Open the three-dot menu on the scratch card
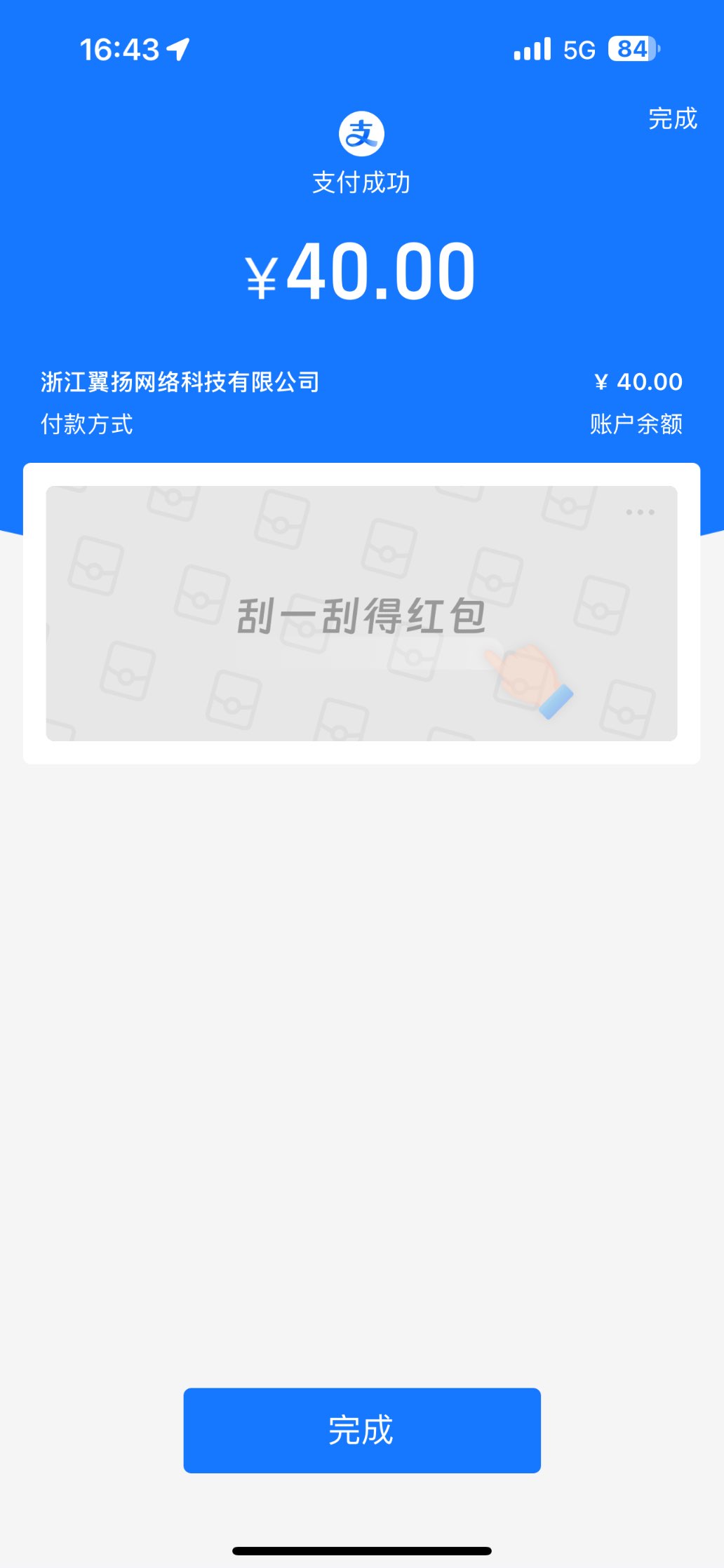 pos(640,513)
